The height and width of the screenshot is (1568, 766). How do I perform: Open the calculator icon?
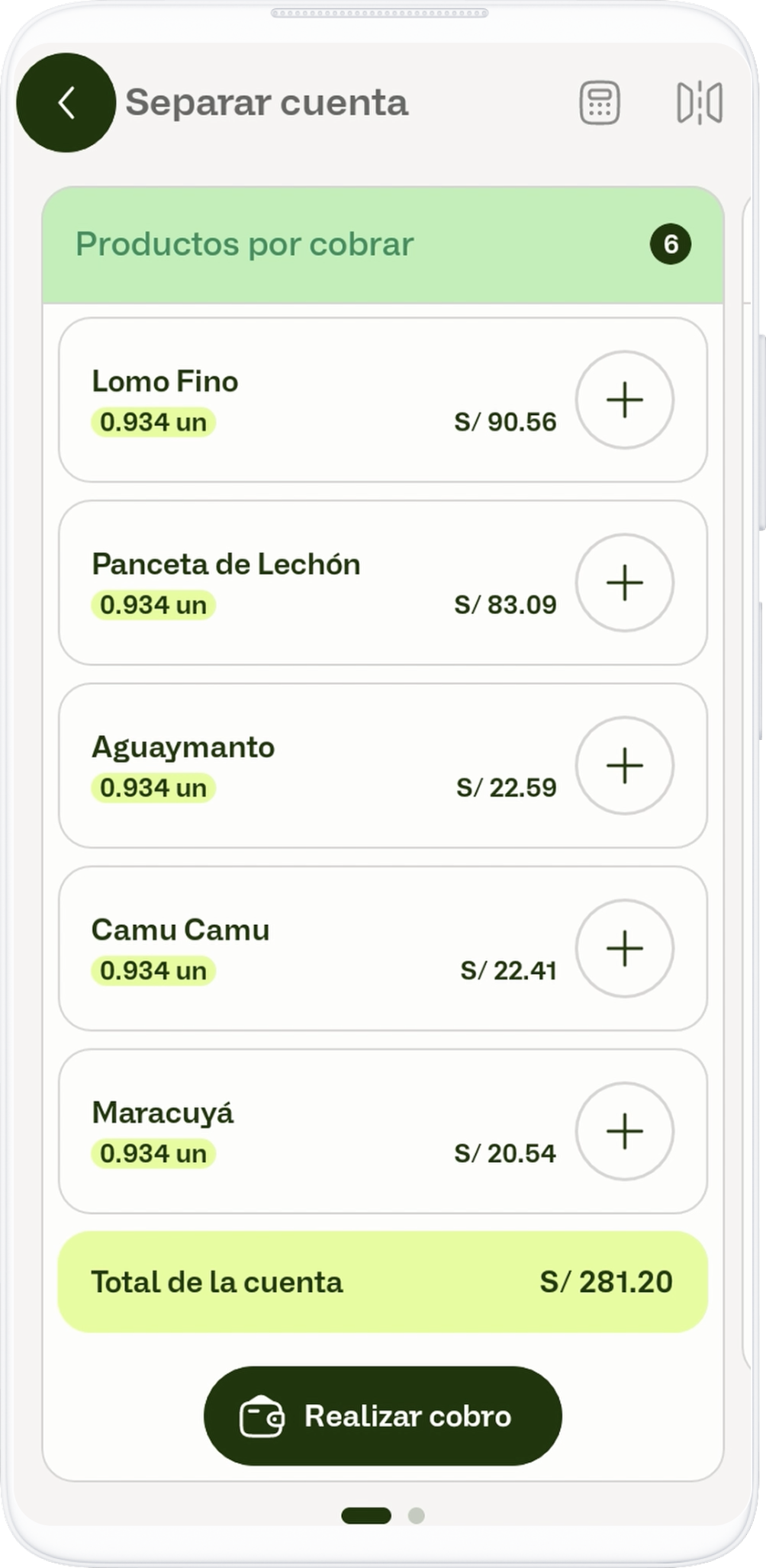[599, 103]
